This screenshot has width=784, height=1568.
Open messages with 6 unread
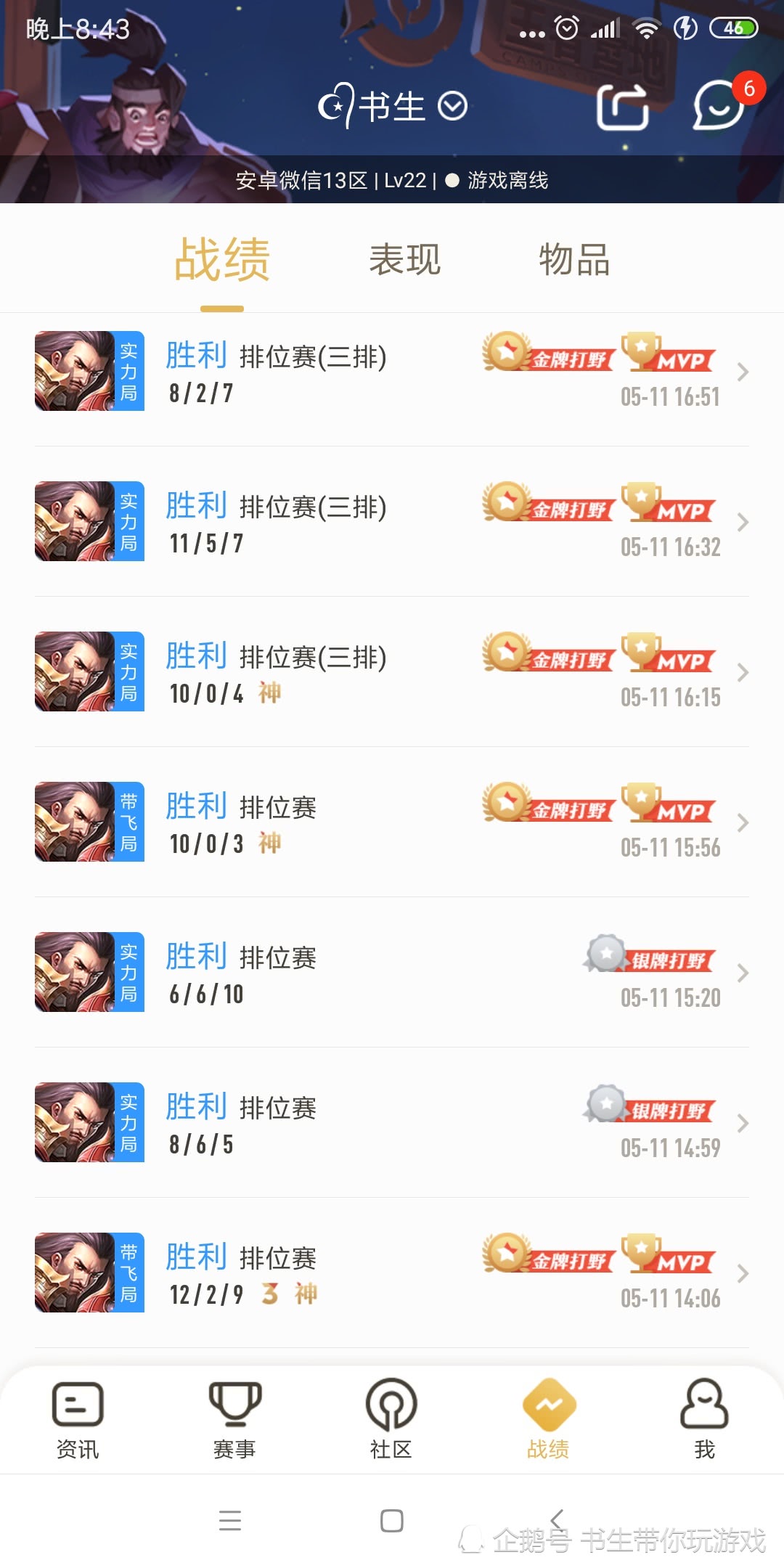coord(719,106)
